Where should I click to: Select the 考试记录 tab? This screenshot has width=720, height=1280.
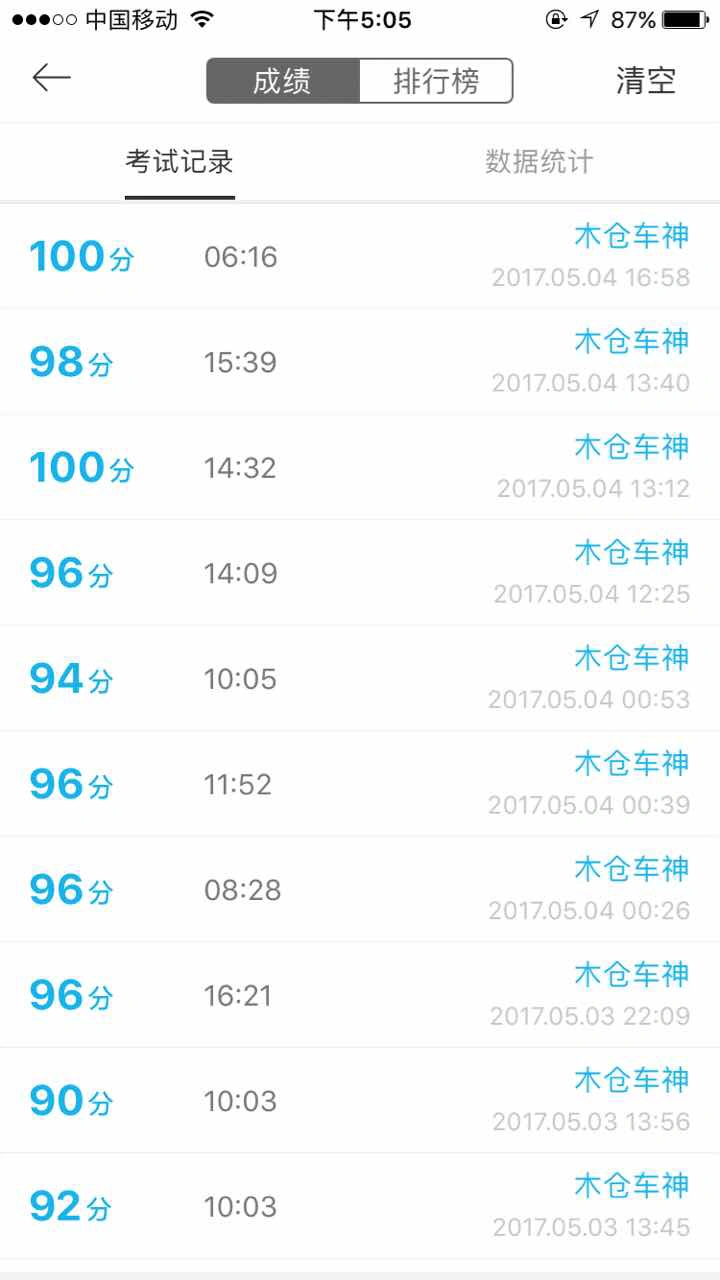click(x=180, y=162)
